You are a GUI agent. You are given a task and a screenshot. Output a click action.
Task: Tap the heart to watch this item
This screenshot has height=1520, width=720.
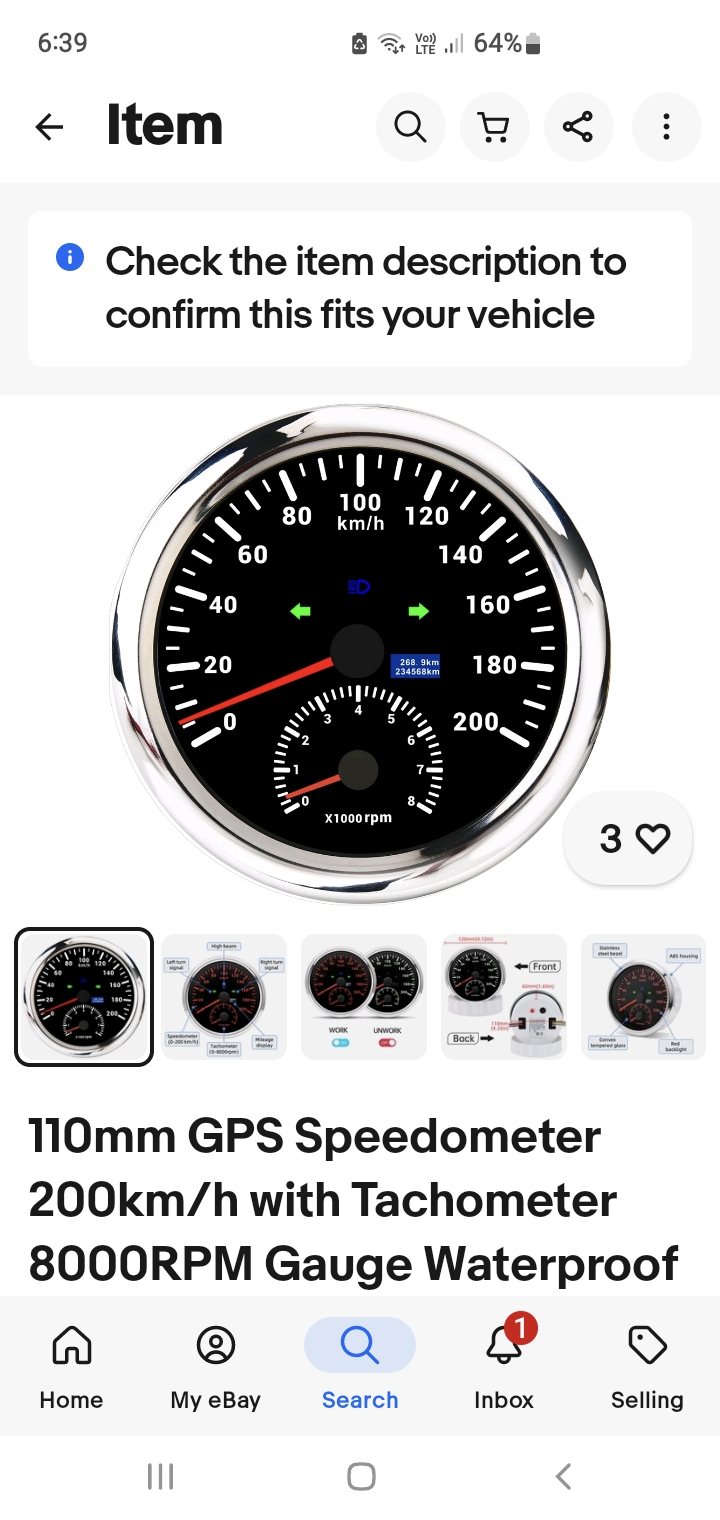point(651,839)
